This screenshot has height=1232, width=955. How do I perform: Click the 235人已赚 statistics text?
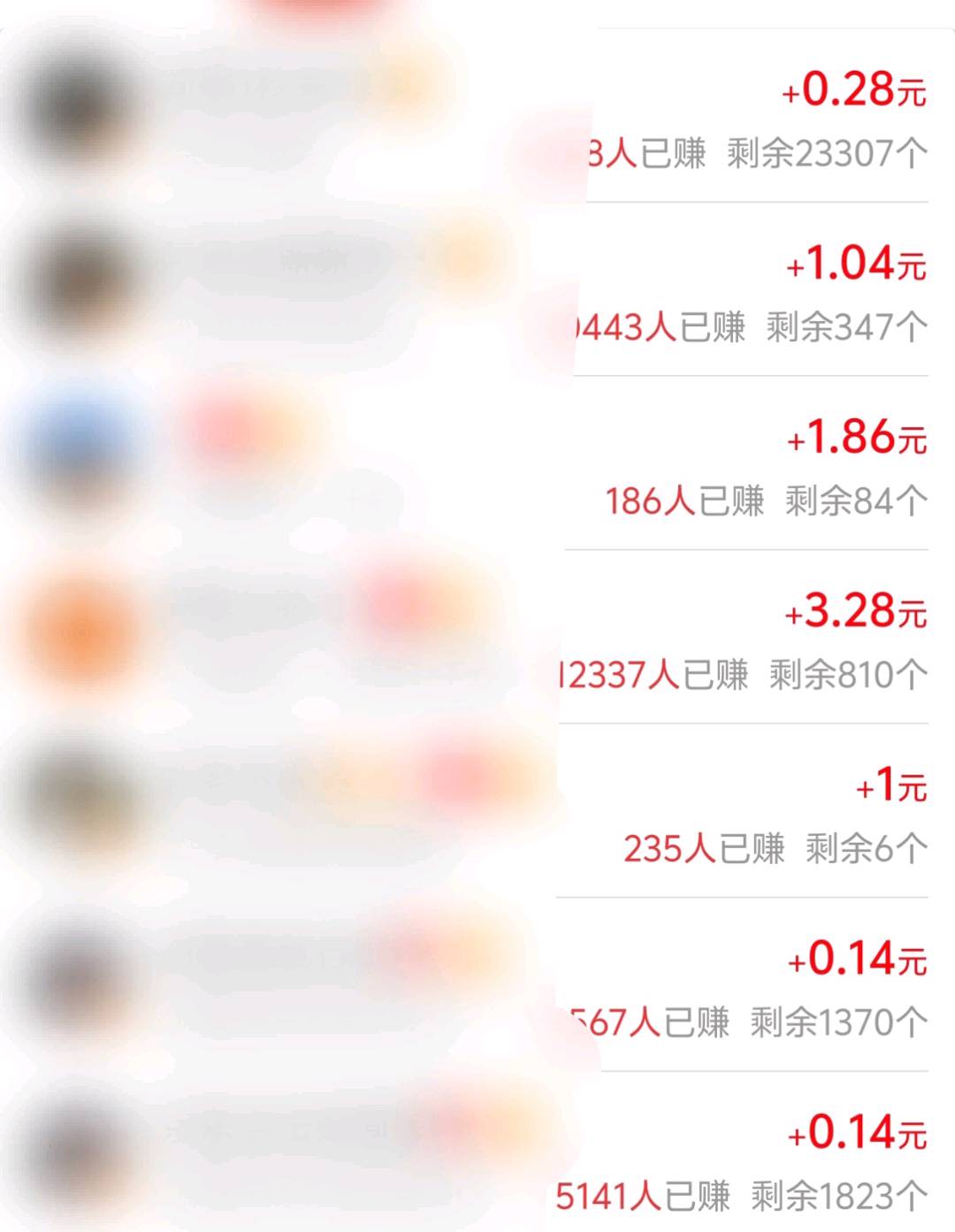click(703, 849)
